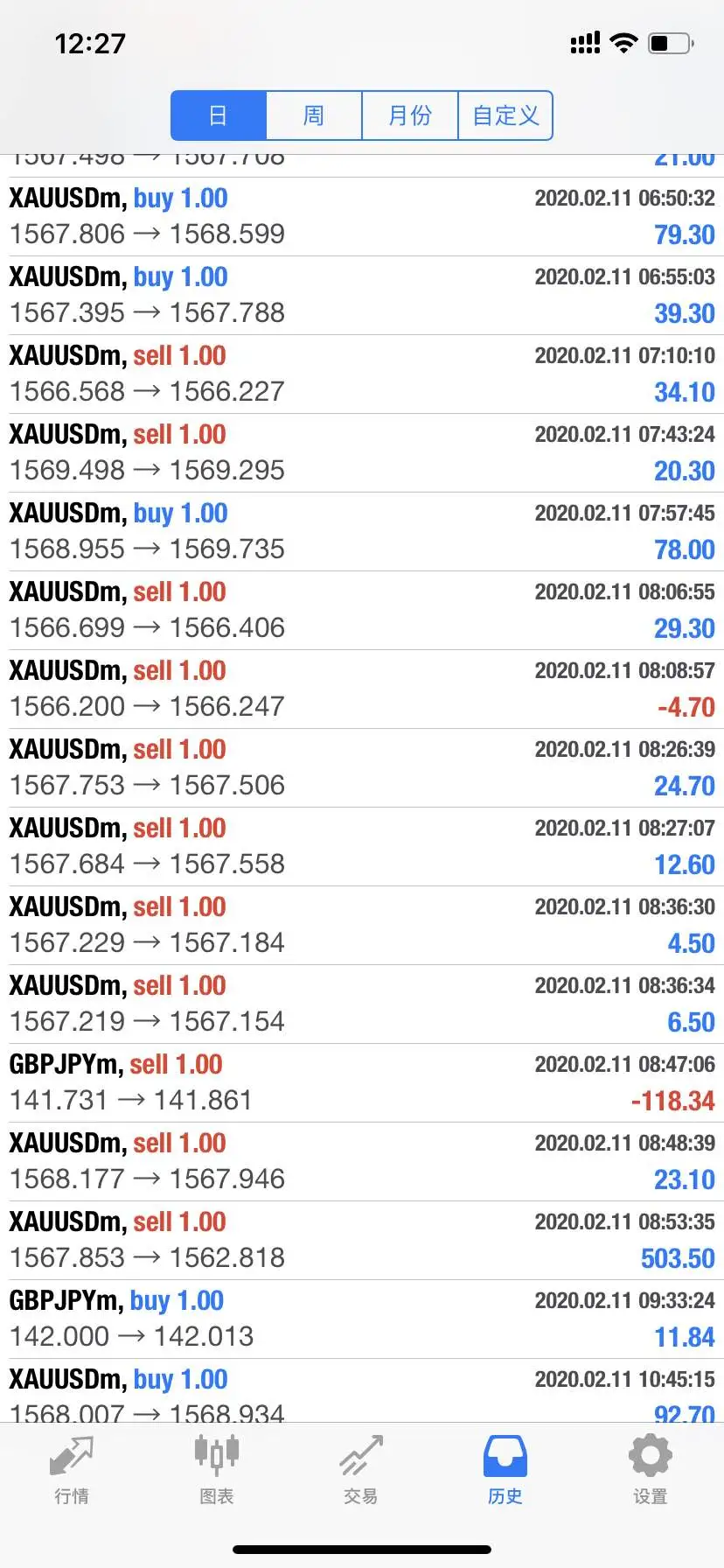Open the 行情 quotes tab
The height and width of the screenshot is (1568, 724).
pos(72,1470)
